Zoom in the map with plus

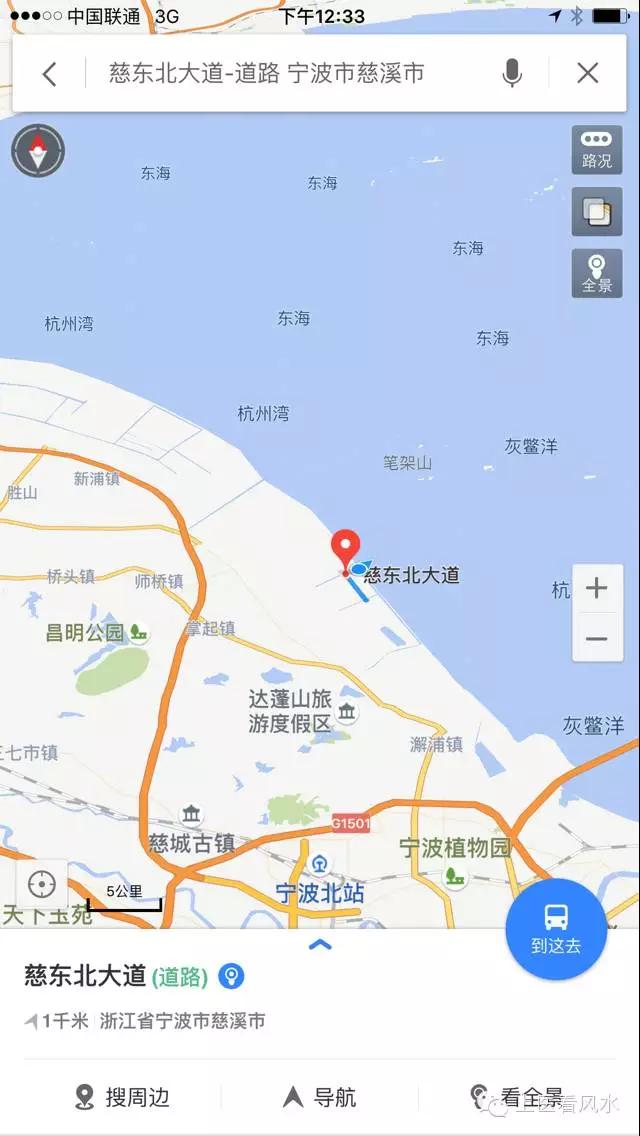(x=596, y=588)
